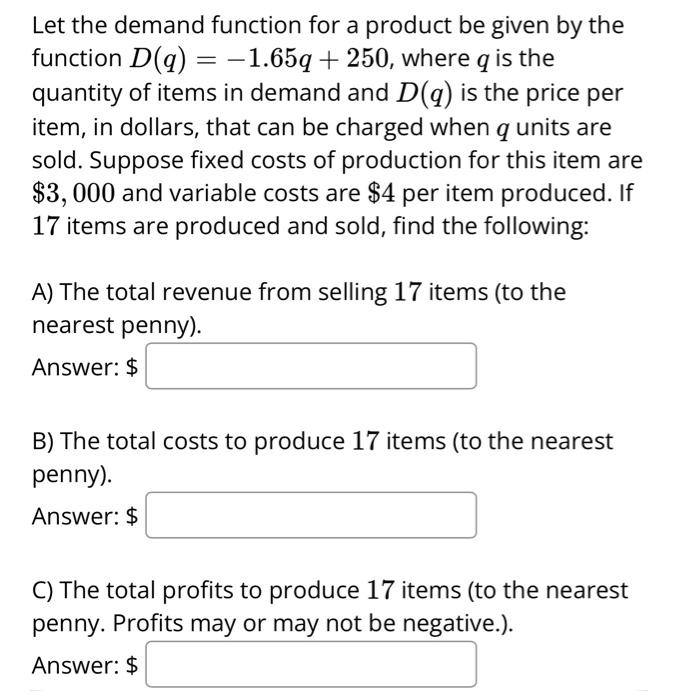Tap the total revenue answer field
676x700 pixels.
point(311,367)
